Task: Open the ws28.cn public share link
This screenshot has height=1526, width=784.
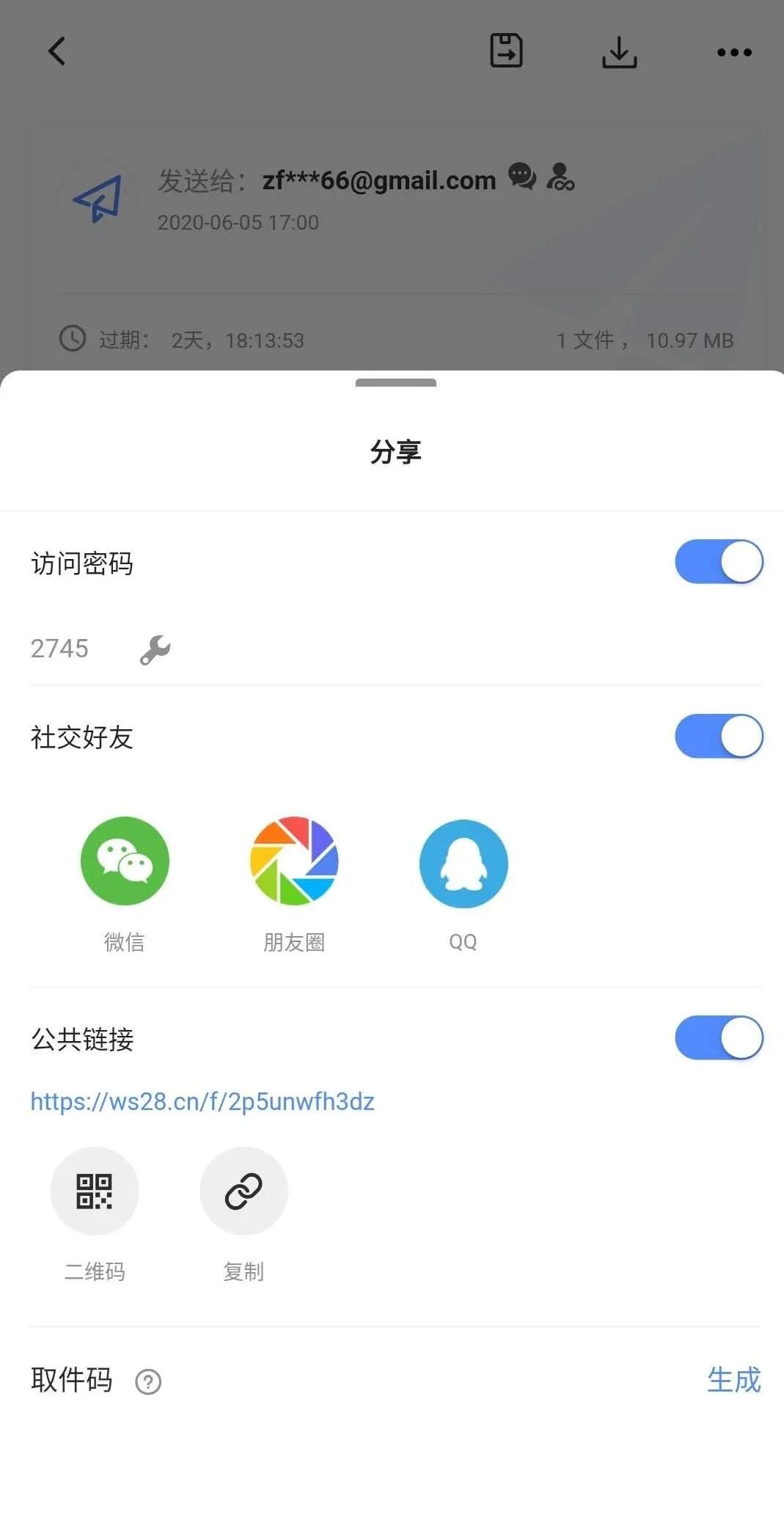Action: pos(202,1101)
